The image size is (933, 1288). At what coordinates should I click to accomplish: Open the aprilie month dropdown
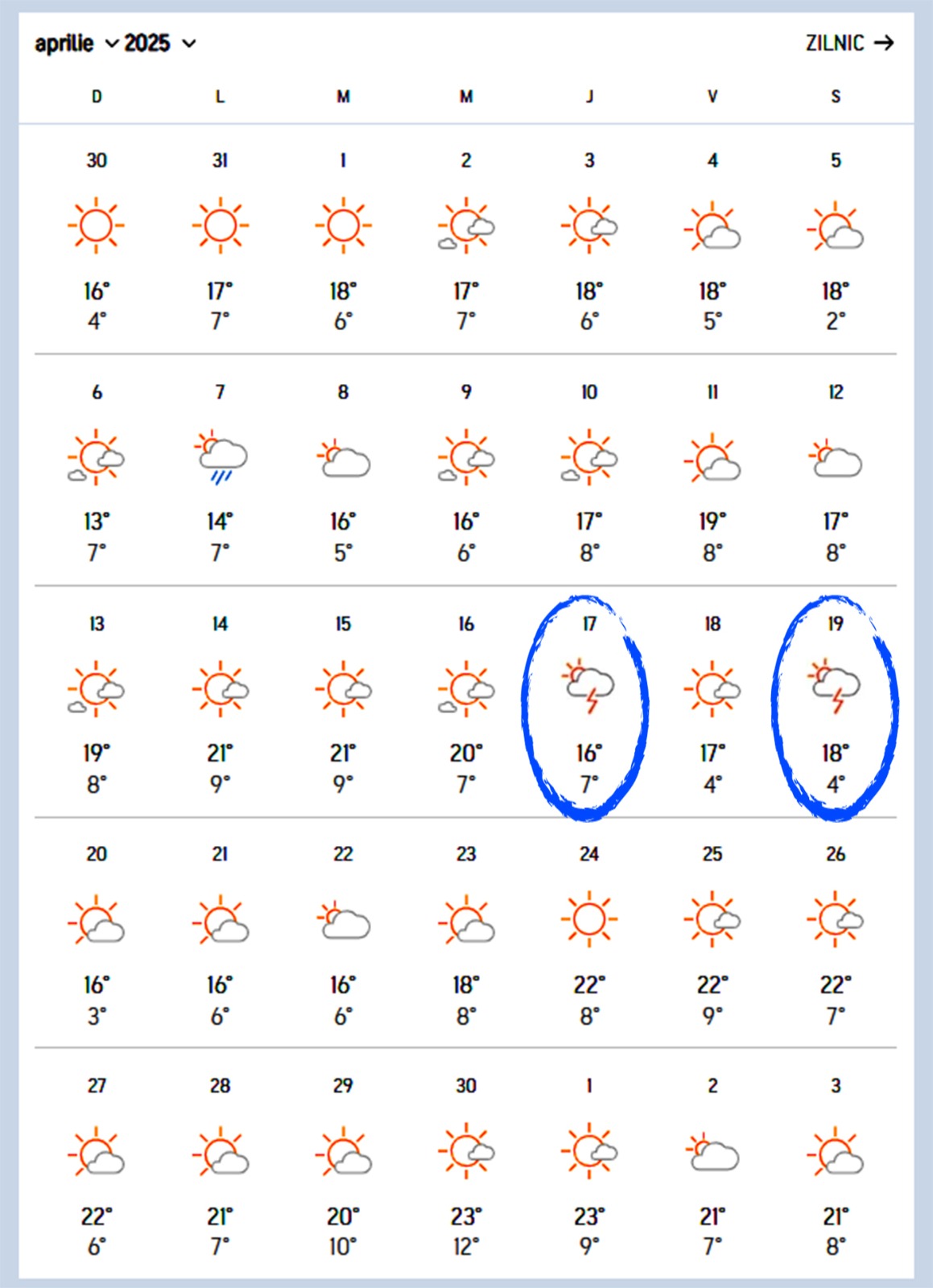[76, 43]
